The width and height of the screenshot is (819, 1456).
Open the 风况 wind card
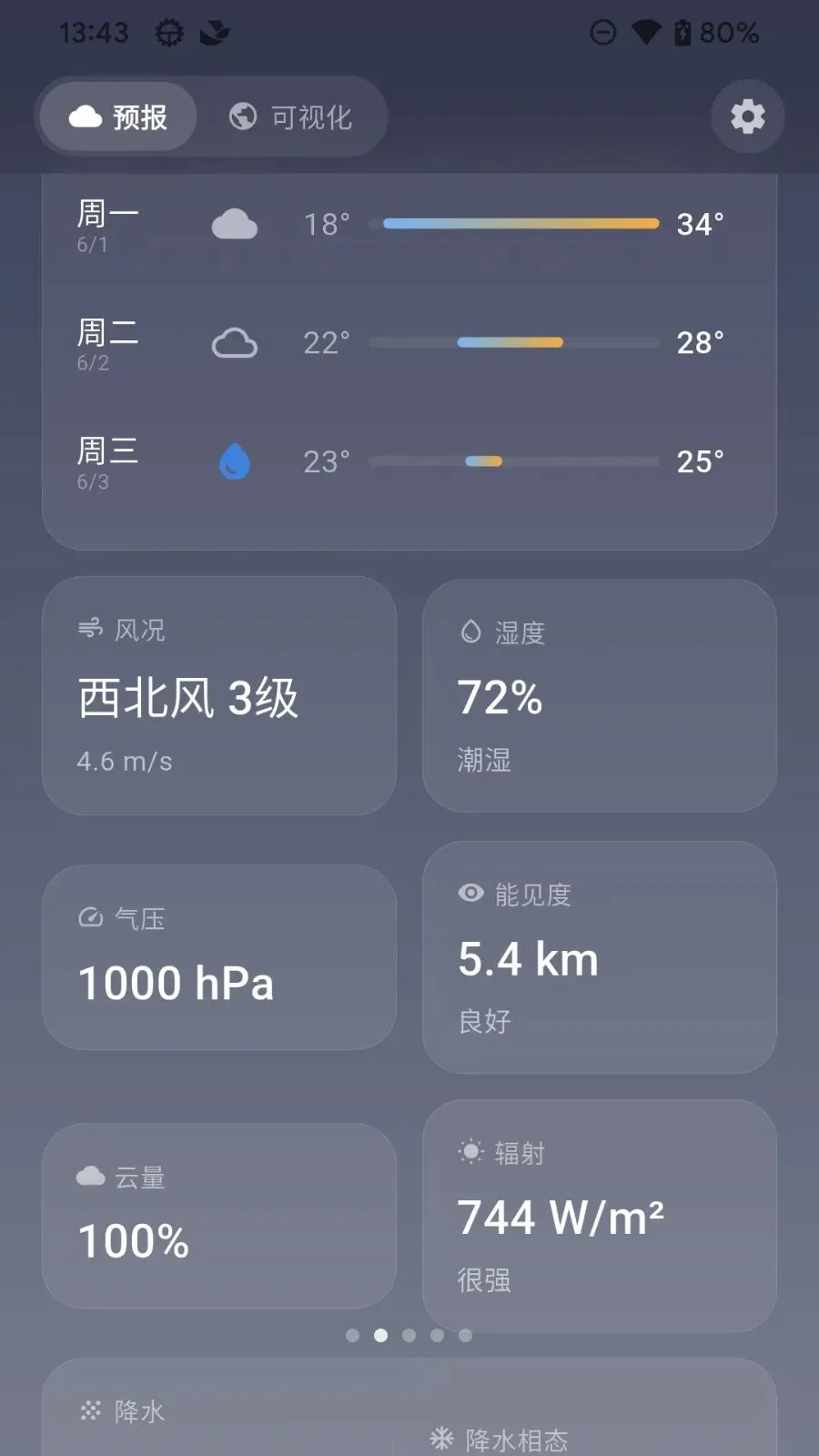(219, 695)
